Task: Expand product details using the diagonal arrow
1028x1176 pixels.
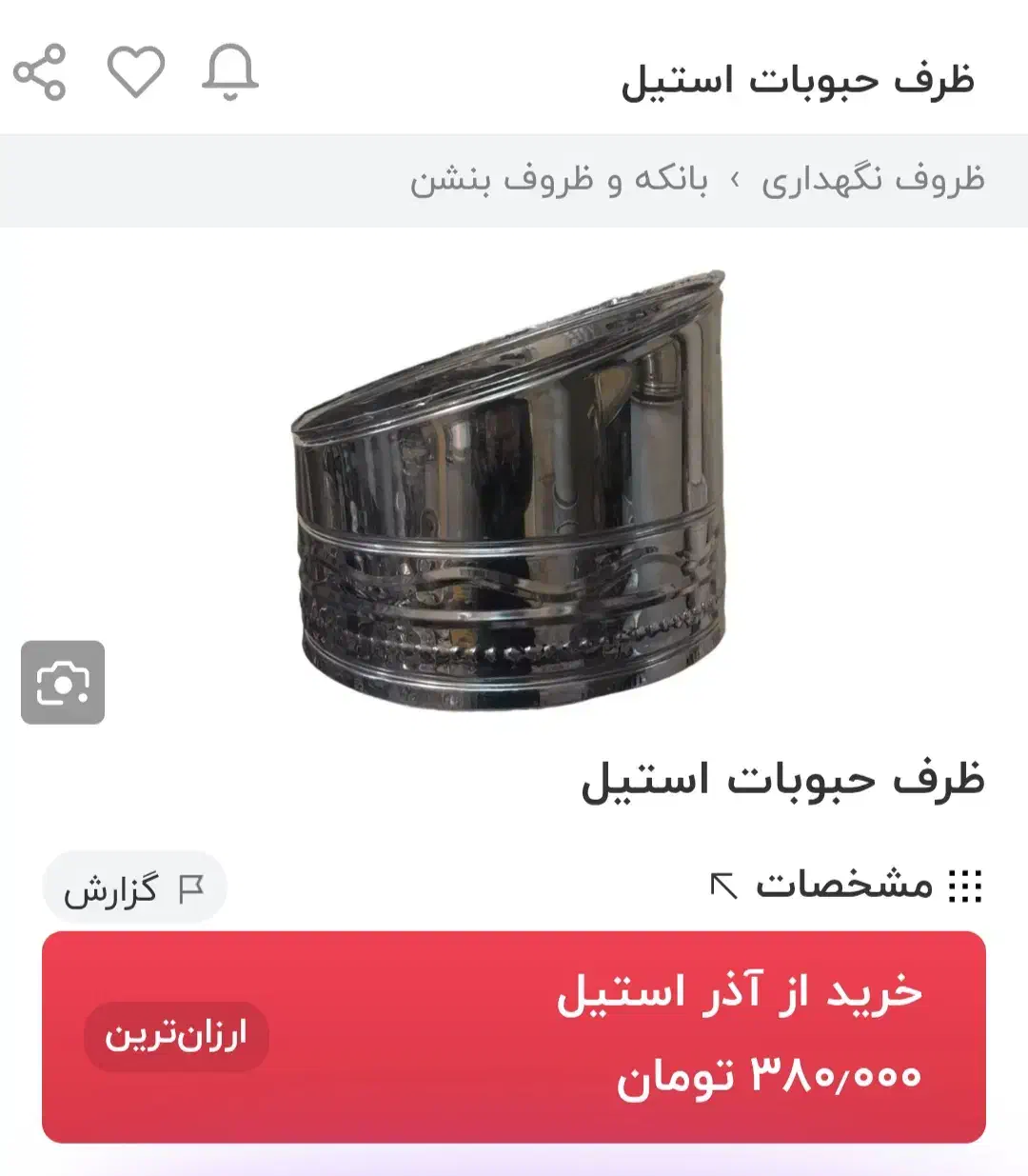Action: (x=725, y=886)
